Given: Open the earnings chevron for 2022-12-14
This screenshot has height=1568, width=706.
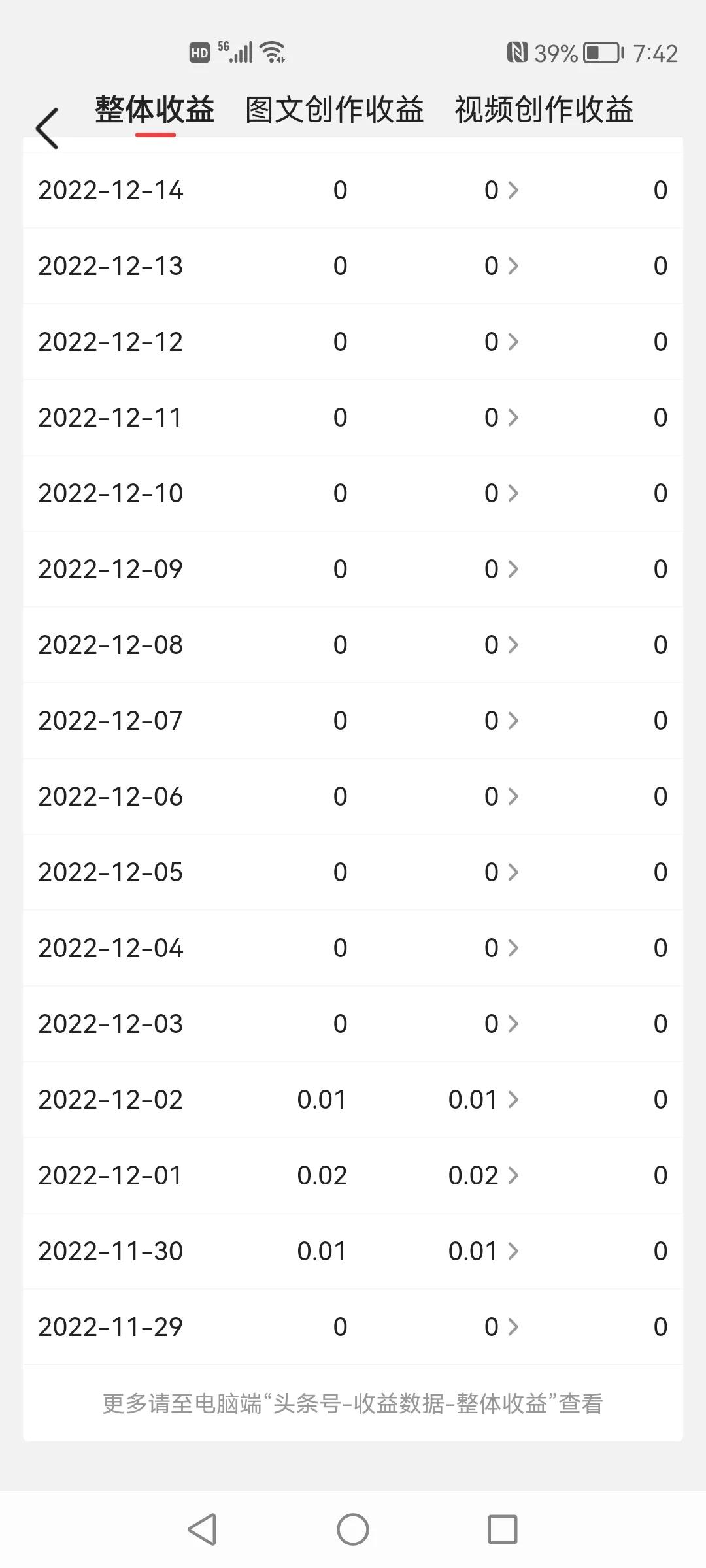Looking at the screenshot, I should coord(513,190).
